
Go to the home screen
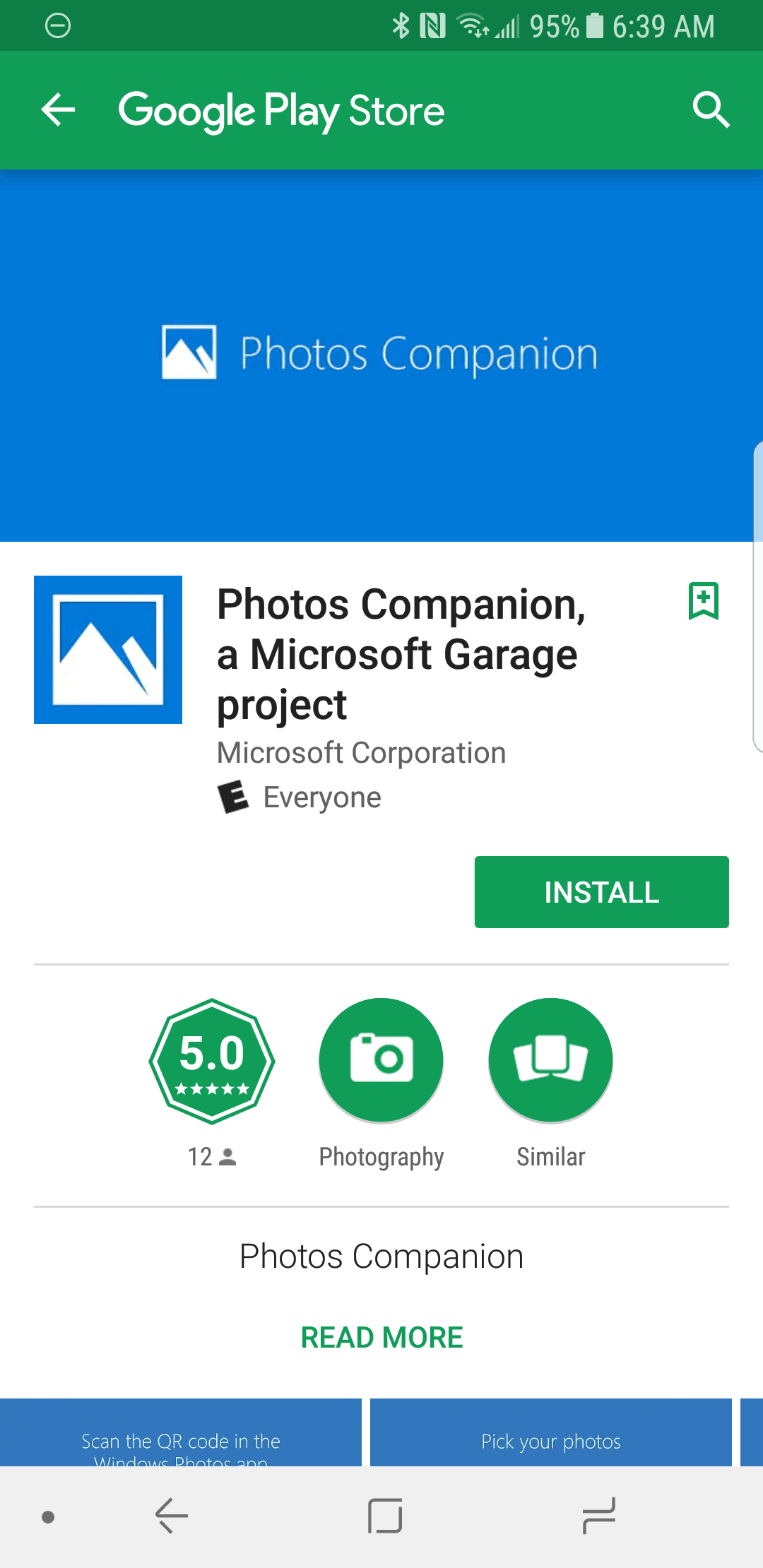click(x=385, y=1516)
